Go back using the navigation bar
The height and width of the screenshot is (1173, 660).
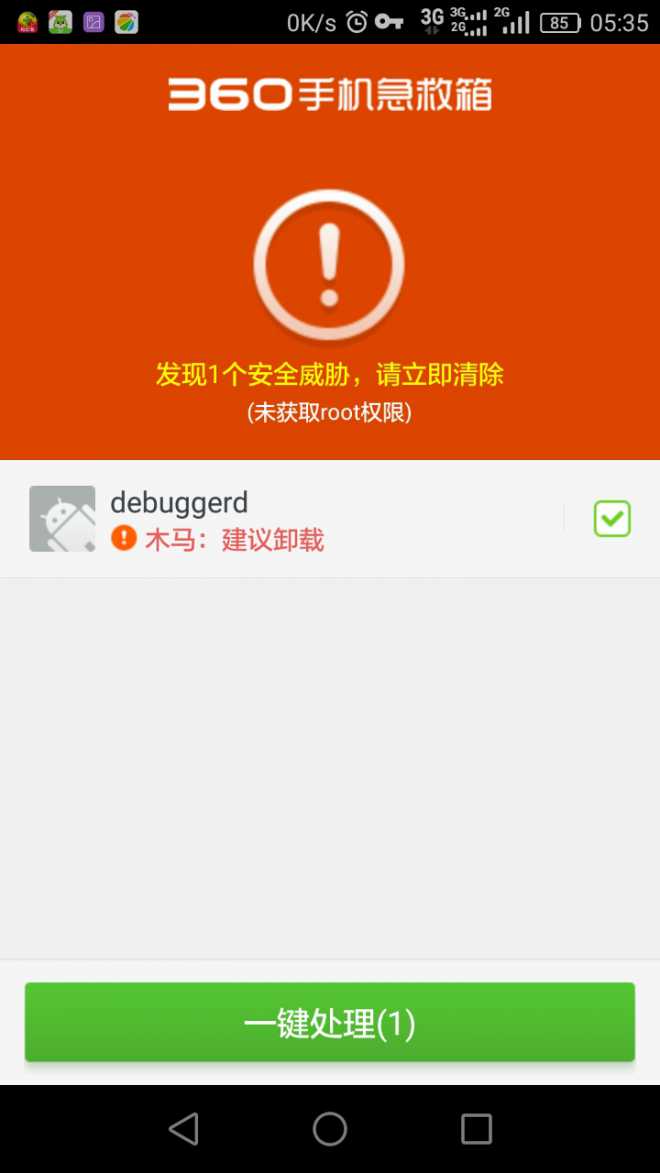tap(184, 1129)
